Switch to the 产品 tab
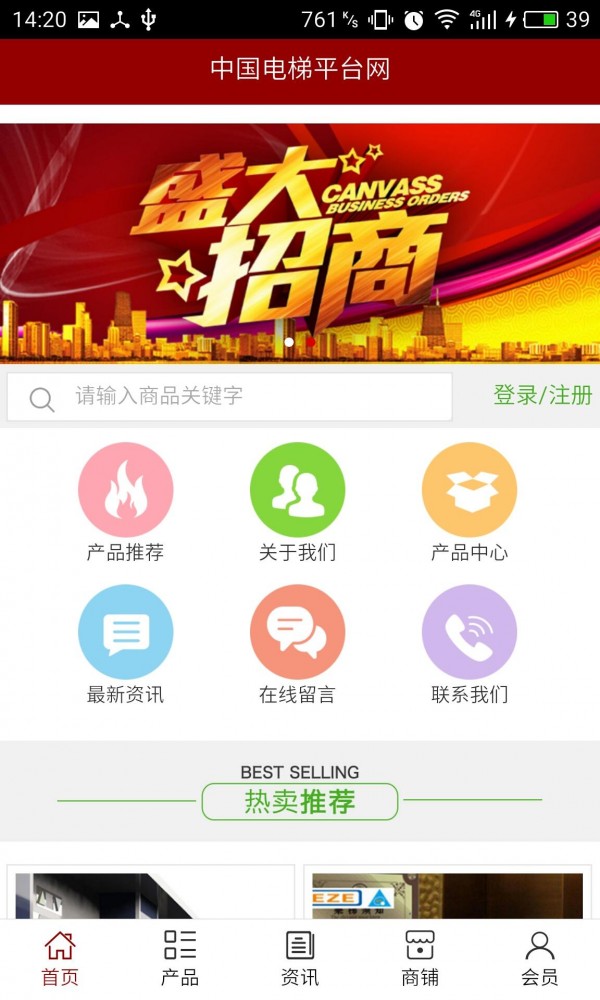 [x=180, y=958]
